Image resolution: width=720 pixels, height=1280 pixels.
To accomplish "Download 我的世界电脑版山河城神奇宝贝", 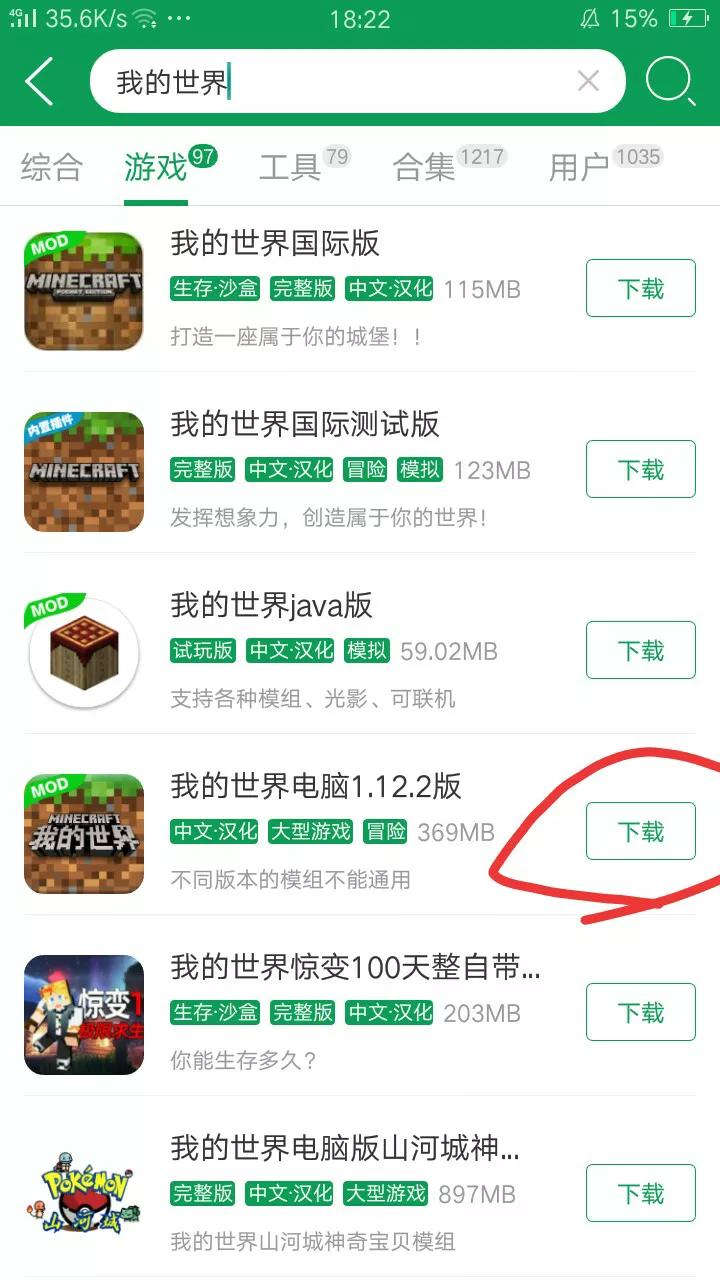I will click(x=640, y=1194).
